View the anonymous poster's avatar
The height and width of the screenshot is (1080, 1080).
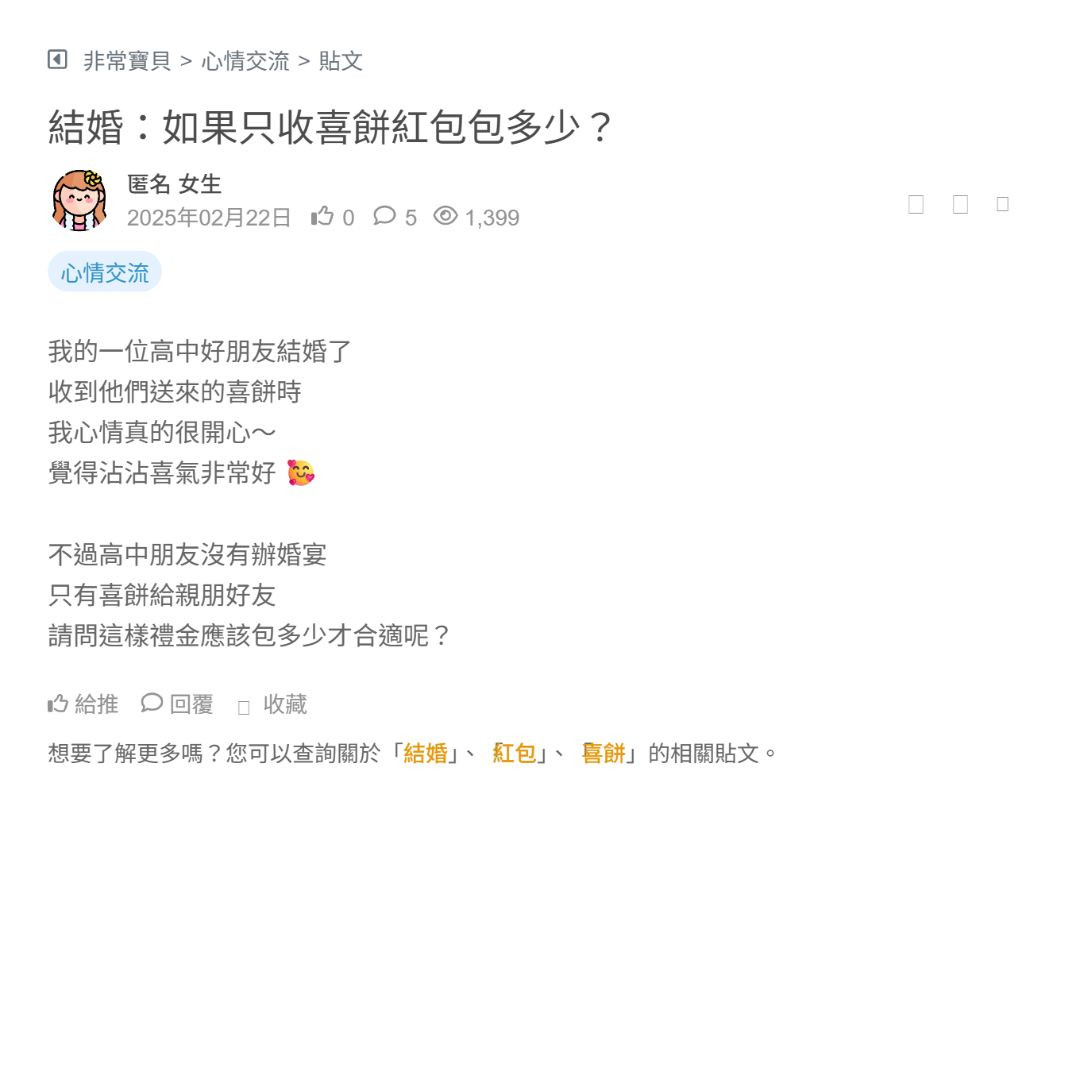click(80, 200)
